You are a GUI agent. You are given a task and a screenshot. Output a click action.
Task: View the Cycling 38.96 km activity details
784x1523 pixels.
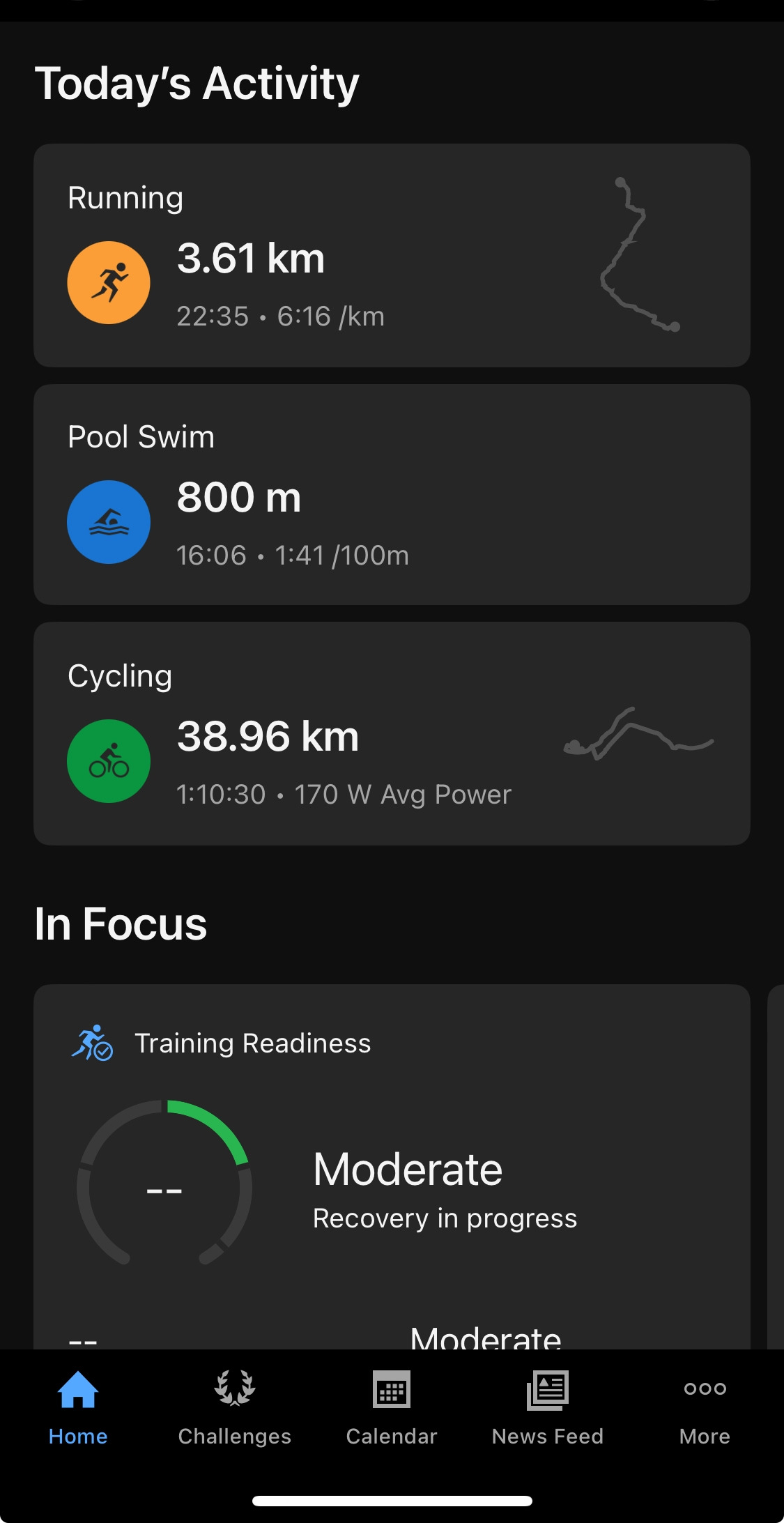(392, 733)
